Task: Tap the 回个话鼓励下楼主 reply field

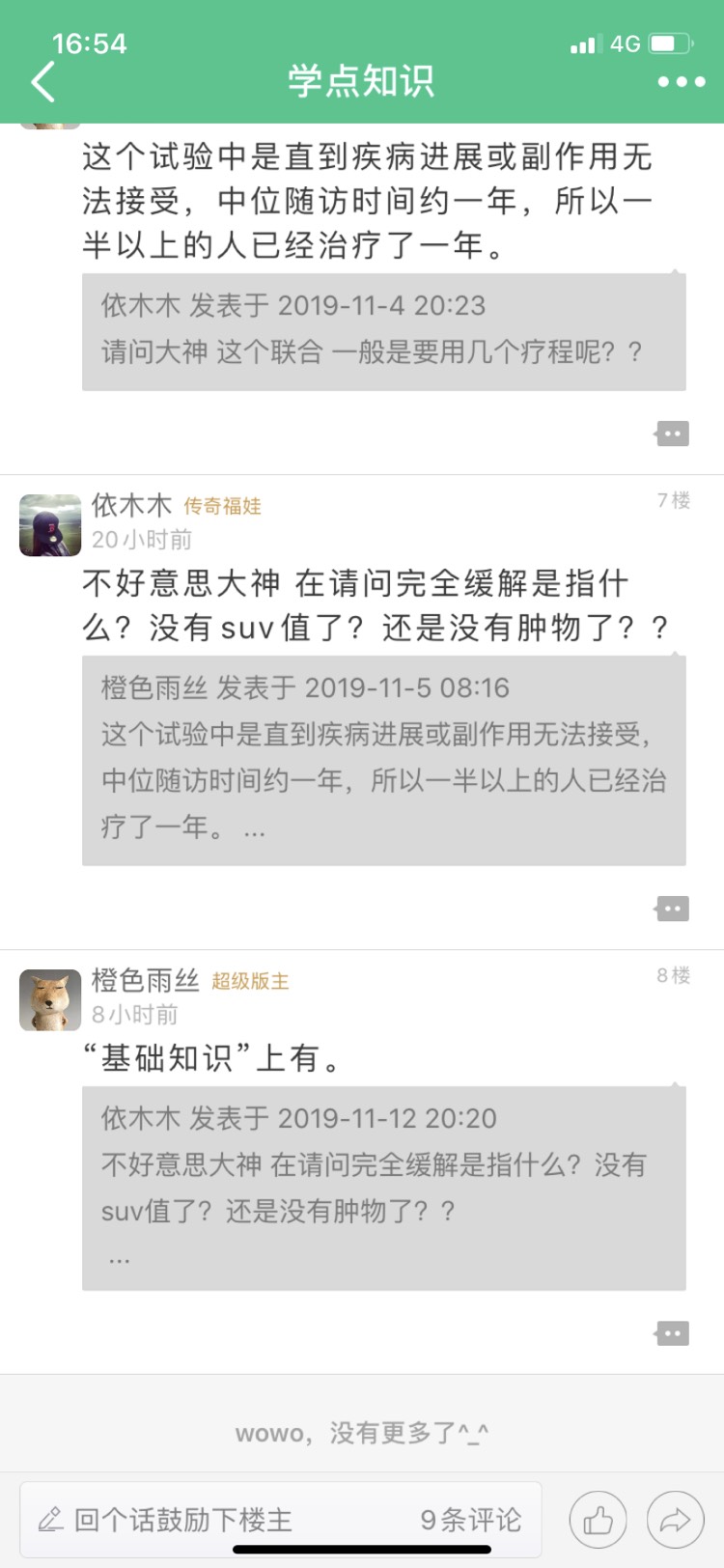Action: [x=183, y=1520]
